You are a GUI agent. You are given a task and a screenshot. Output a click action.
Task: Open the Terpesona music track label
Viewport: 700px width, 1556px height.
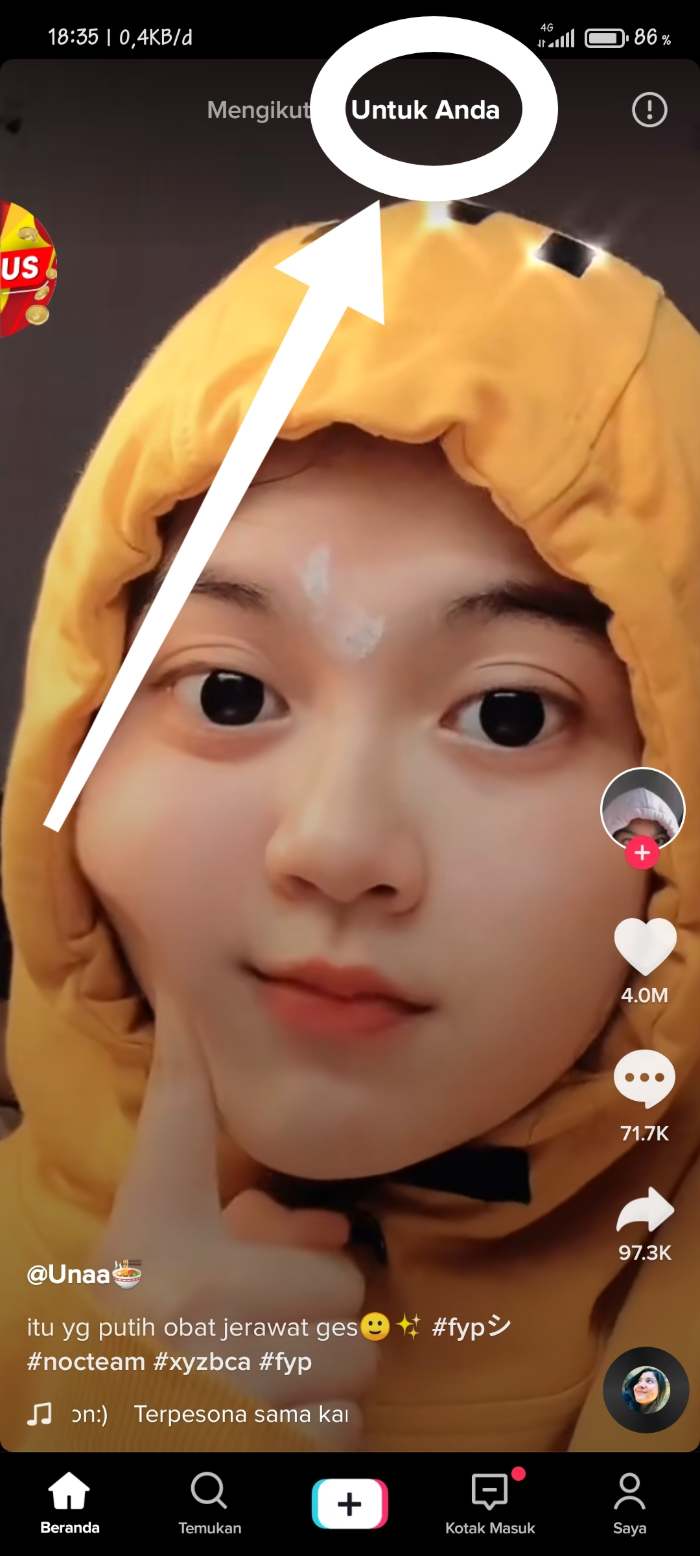(240, 1415)
